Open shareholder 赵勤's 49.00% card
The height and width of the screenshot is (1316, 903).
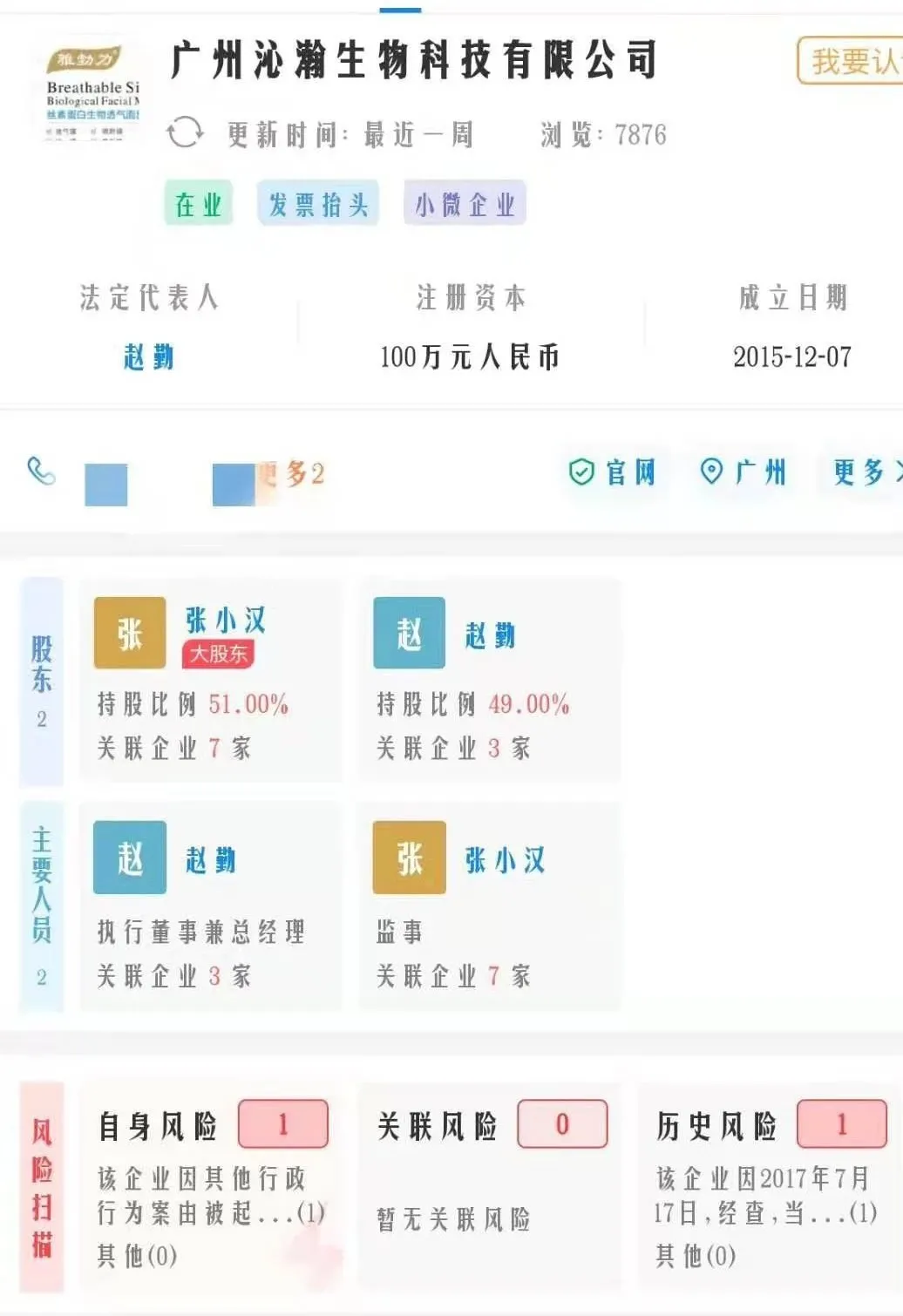(489, 680)
